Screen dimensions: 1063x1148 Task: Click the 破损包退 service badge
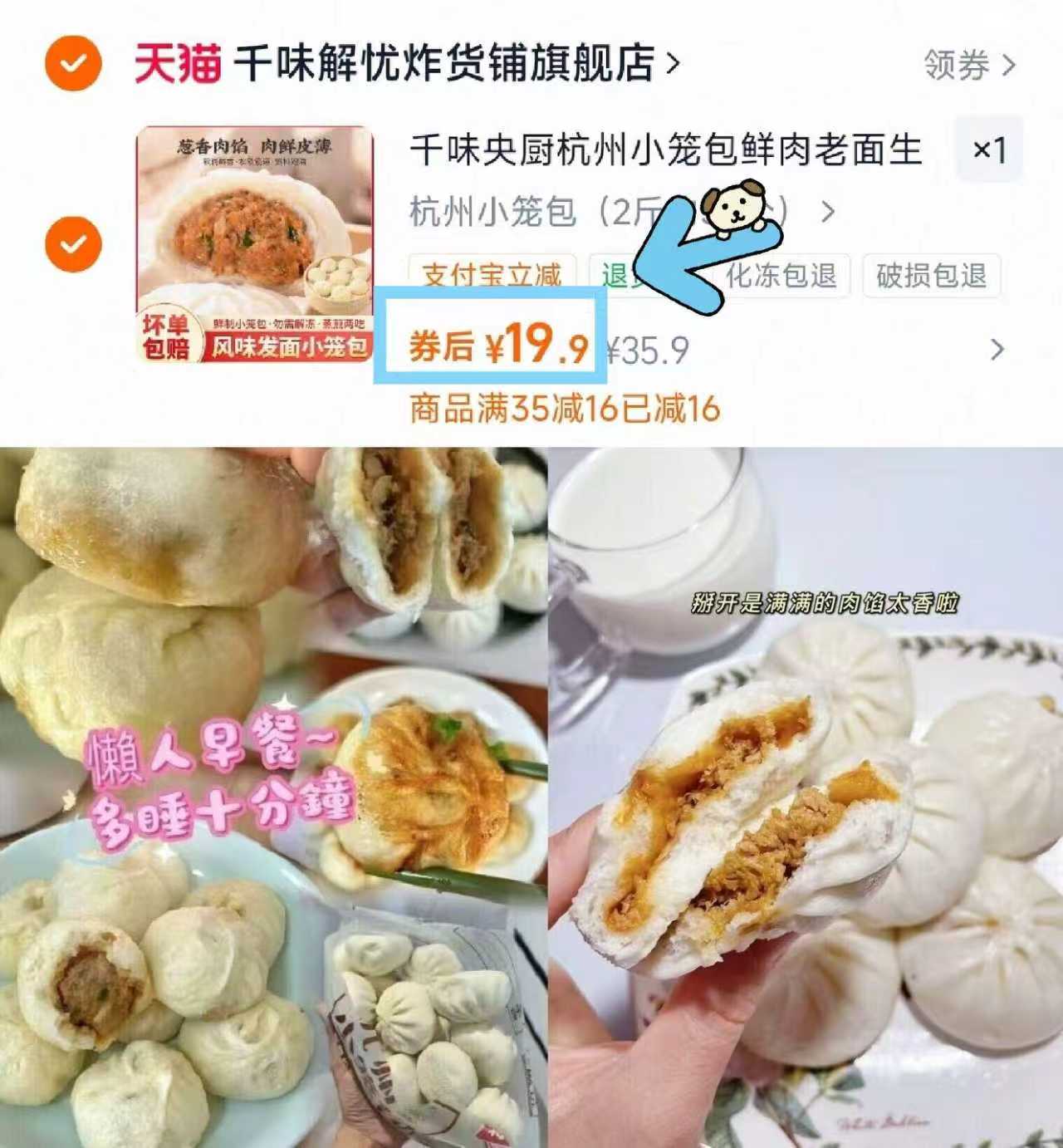[x=930, y=274]
